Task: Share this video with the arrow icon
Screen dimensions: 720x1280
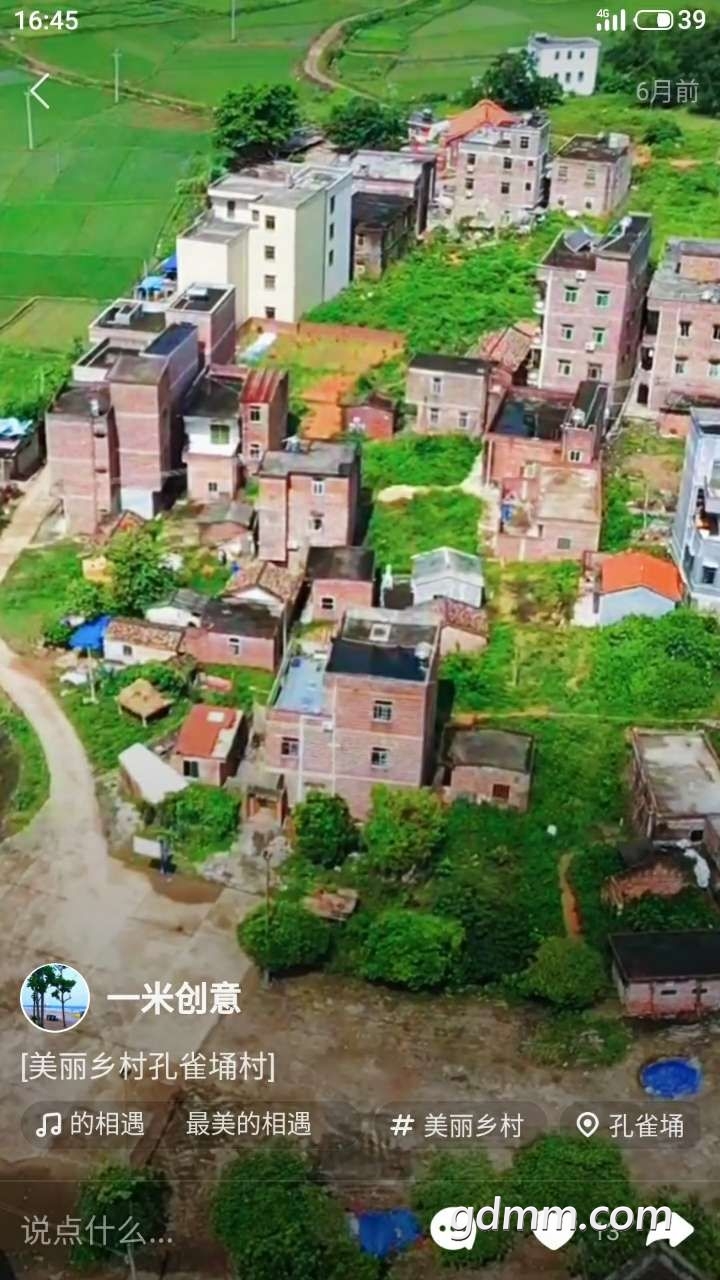Action: [x=669, y=1229]
